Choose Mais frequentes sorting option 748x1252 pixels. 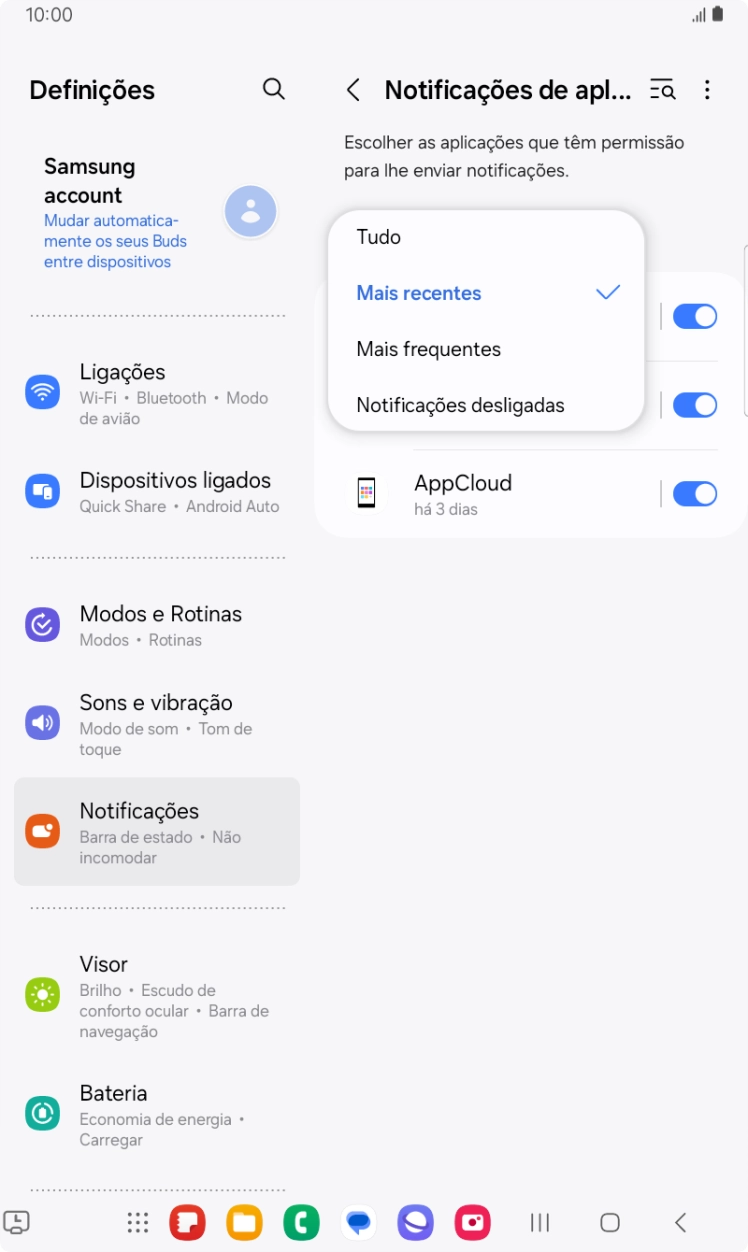tap(429, 349)
